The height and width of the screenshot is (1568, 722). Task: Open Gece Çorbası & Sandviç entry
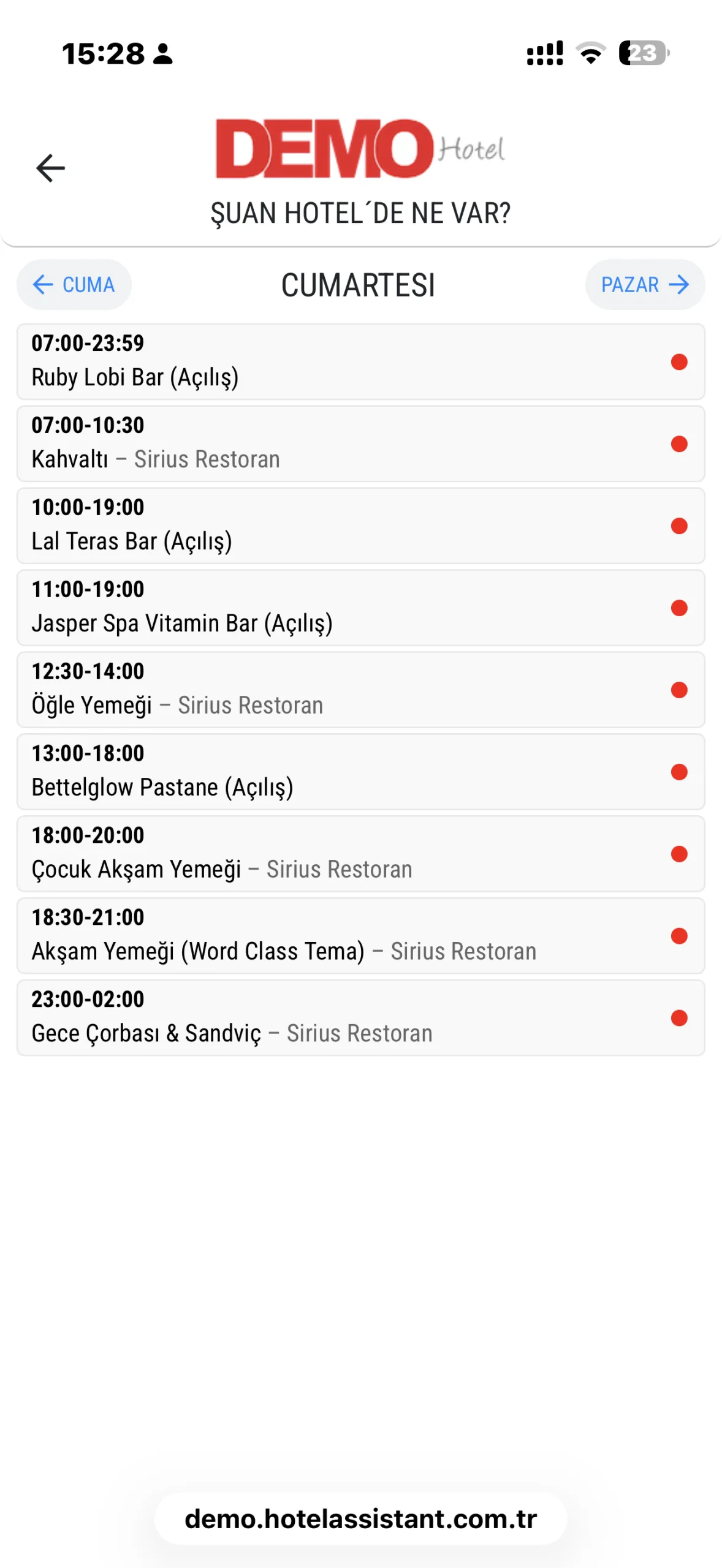click(x=360, y=1019)
